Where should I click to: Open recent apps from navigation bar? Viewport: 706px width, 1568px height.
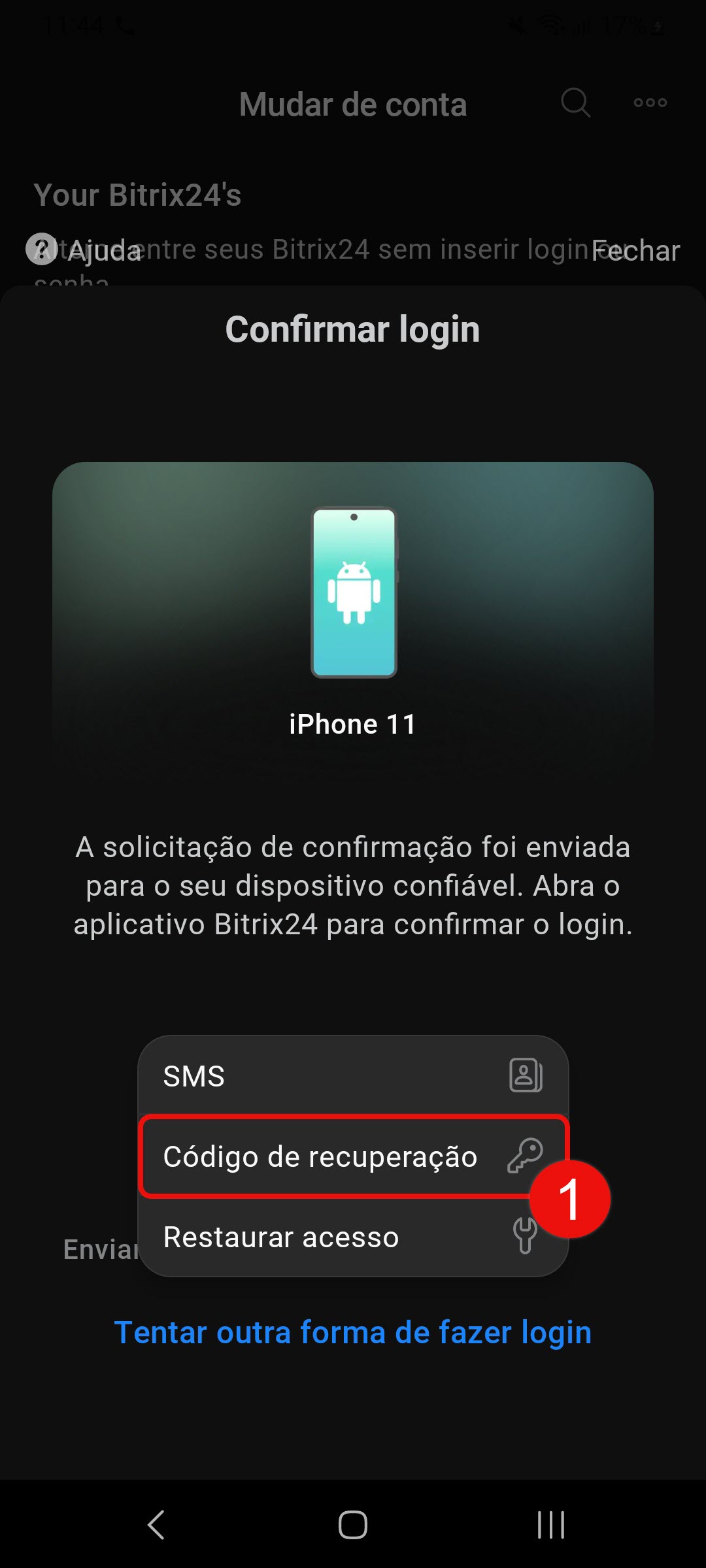550,1525
